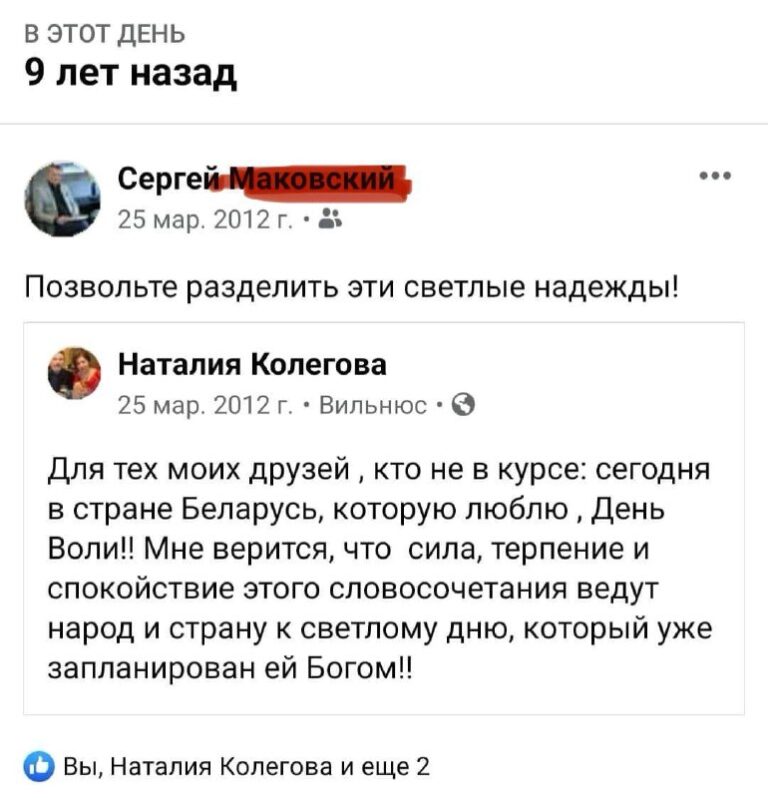Open Сергей's profile picture
This screenshot has width=768, height=798.
(62, 199)
